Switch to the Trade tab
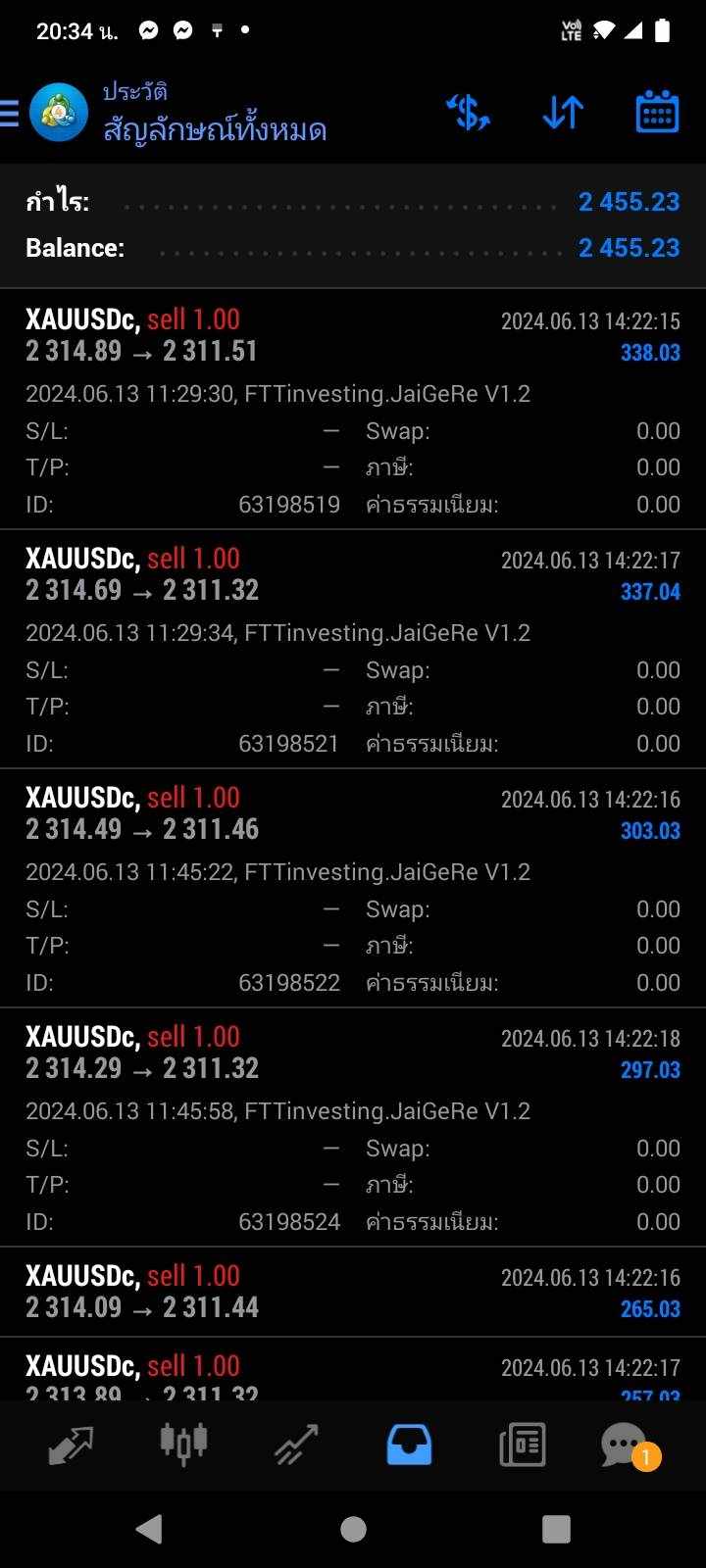Screen dimensions: 706x1568 click(296, 1445)
